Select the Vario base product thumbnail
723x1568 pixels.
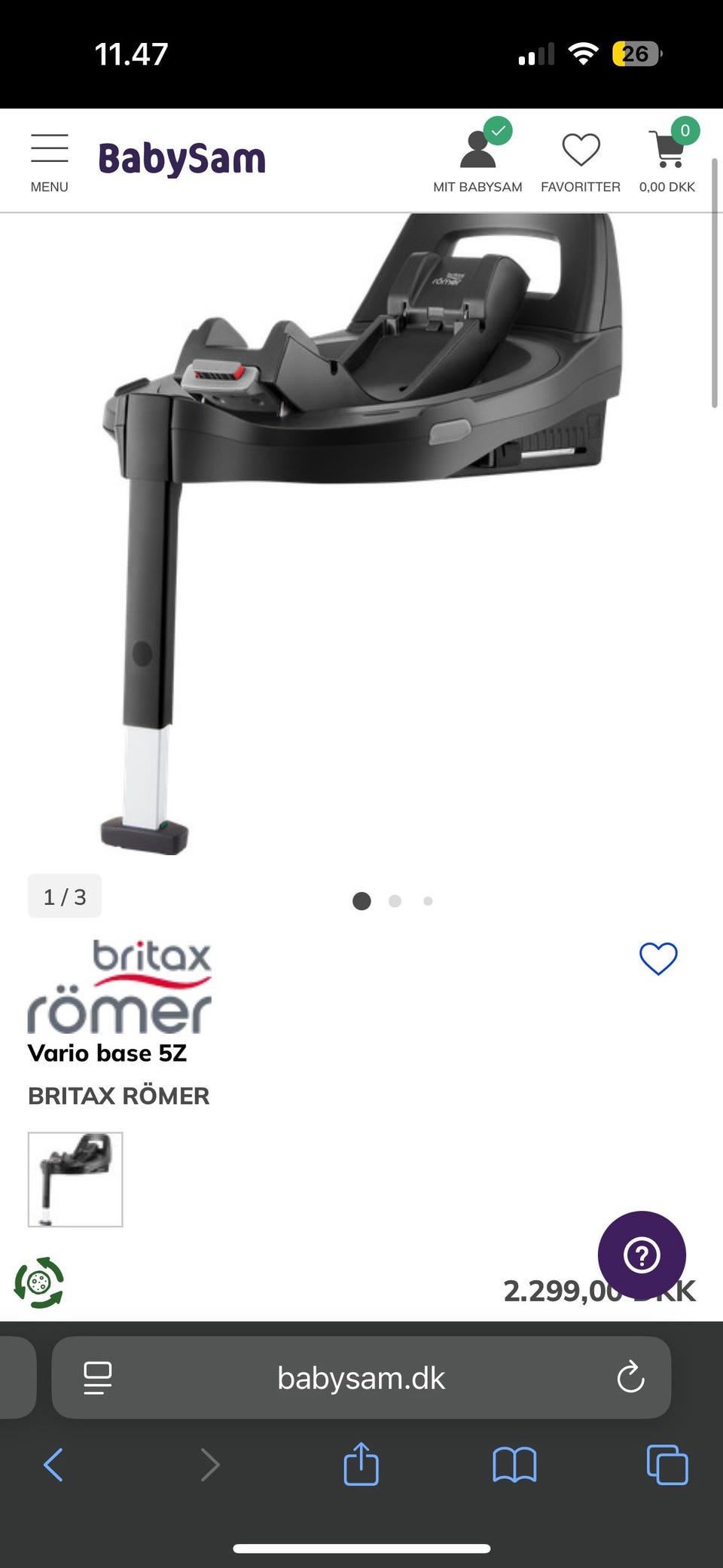(x=75, y=1179)
